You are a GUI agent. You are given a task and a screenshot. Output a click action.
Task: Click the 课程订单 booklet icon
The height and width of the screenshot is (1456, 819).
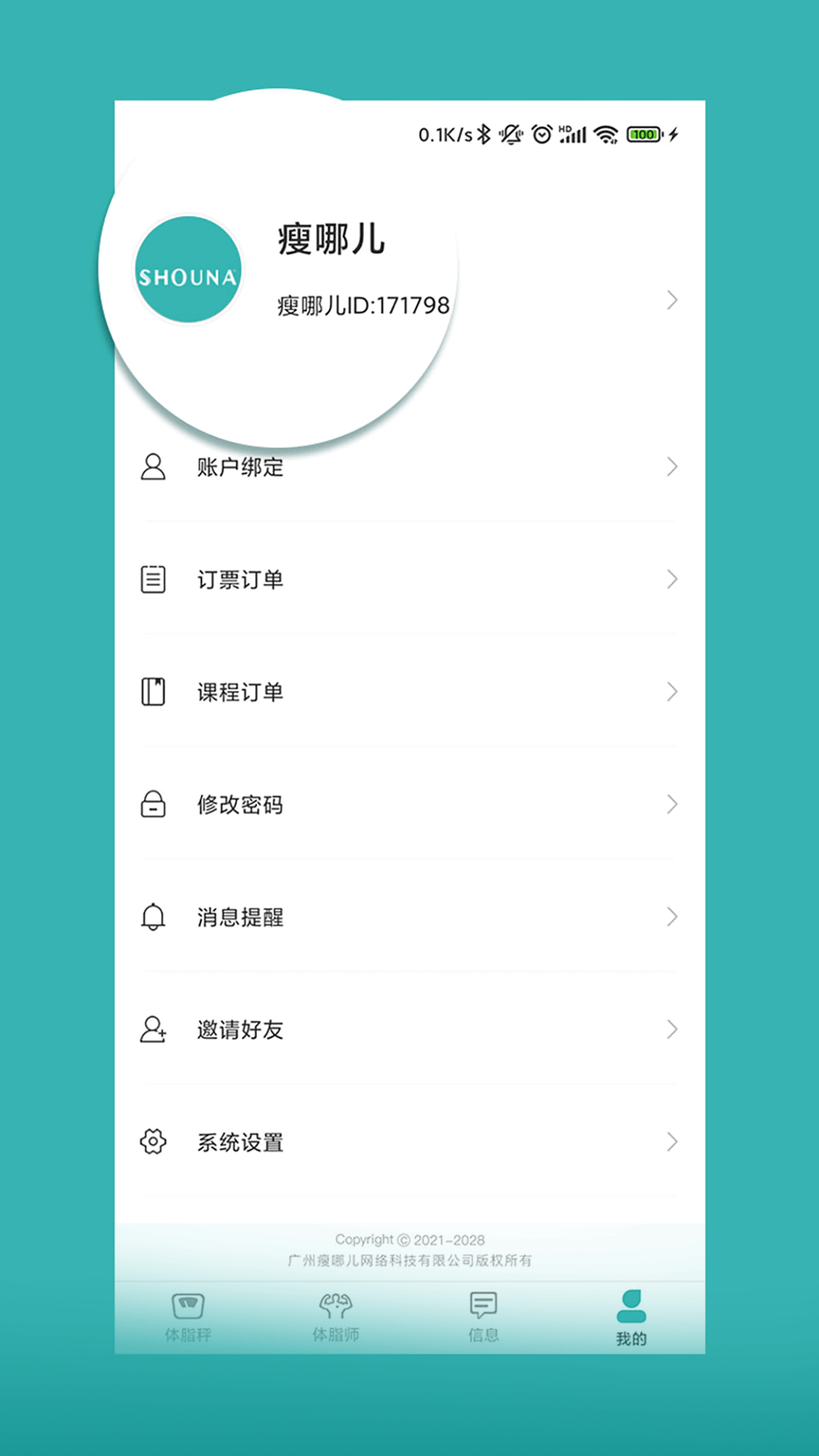153,691
